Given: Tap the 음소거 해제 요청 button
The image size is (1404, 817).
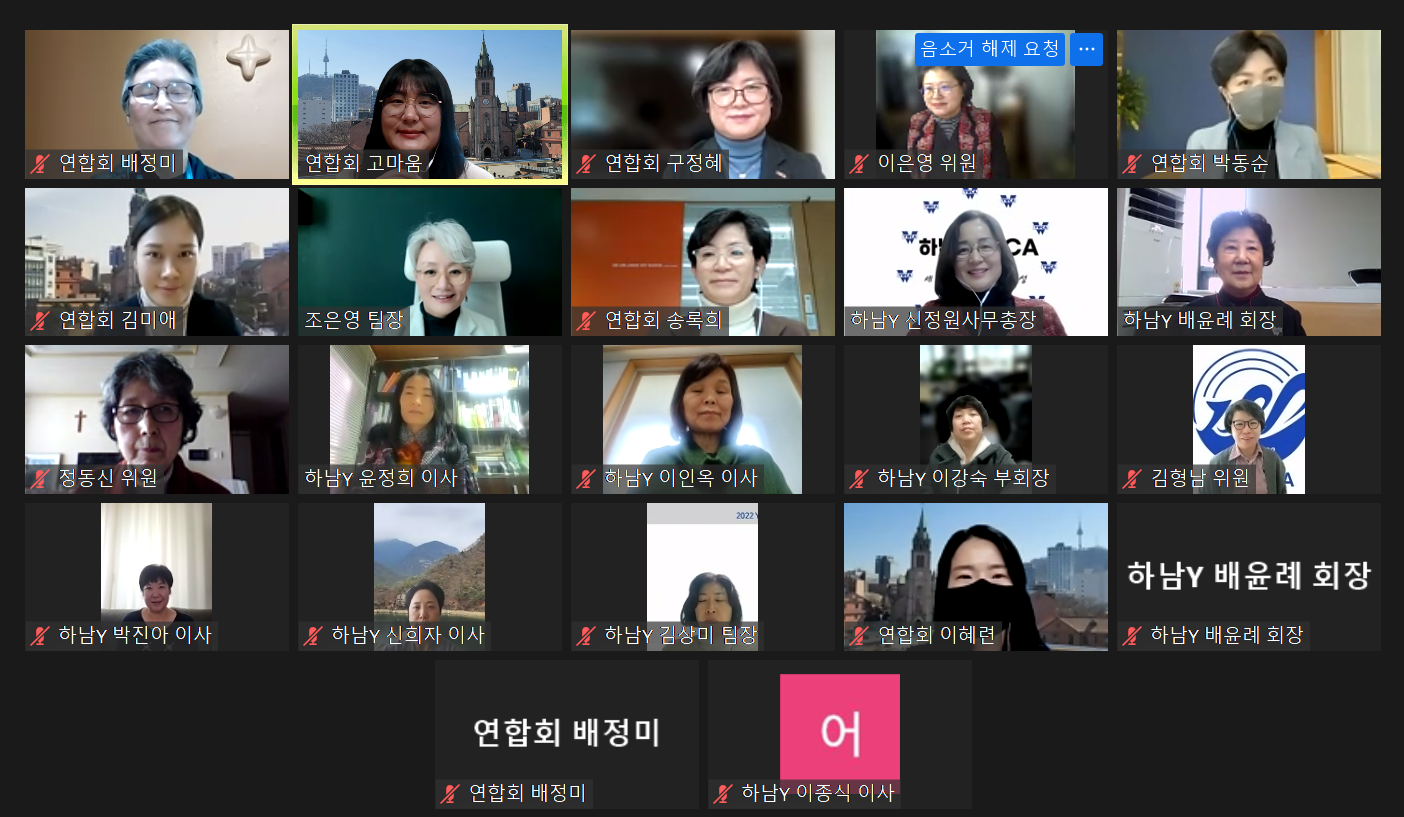Looking at the screenshot, I should [989, 50].
